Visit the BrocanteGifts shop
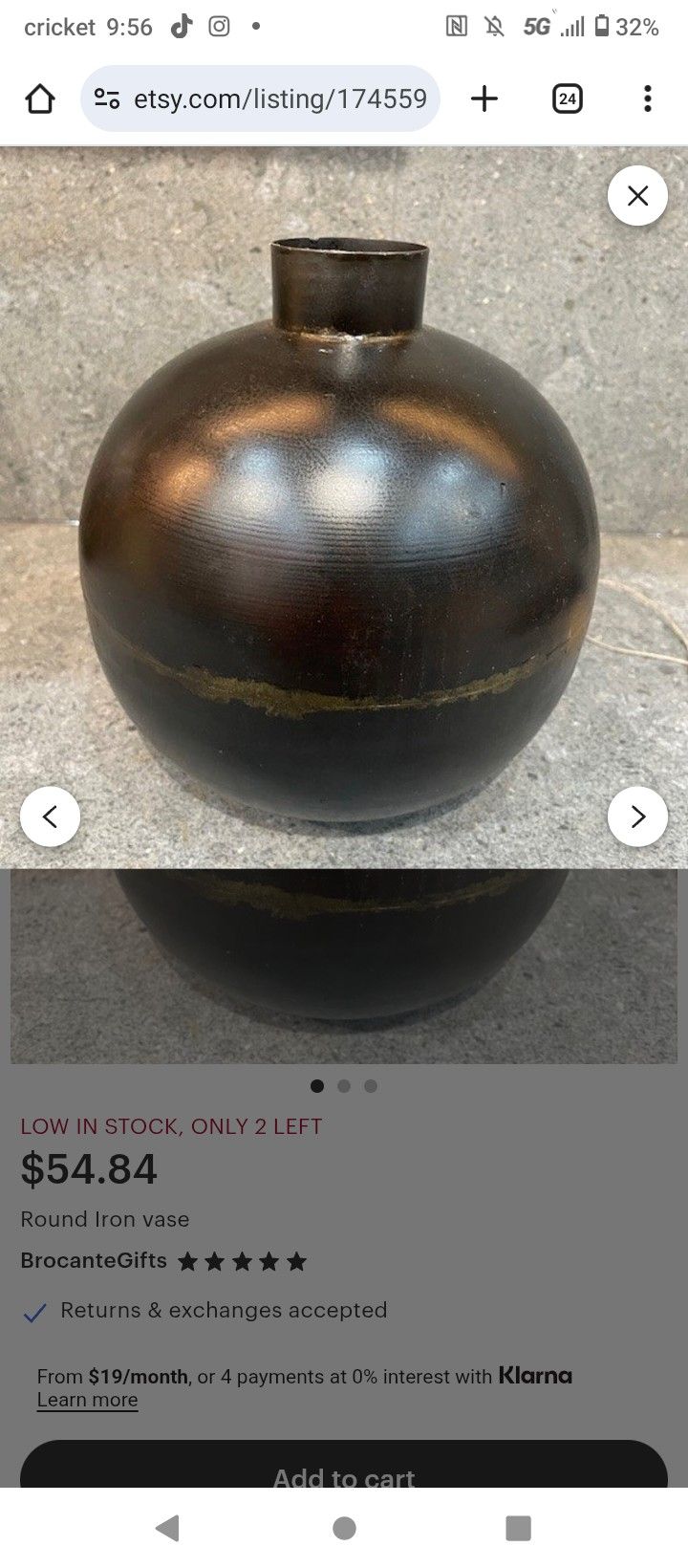 coord(94,1261)
